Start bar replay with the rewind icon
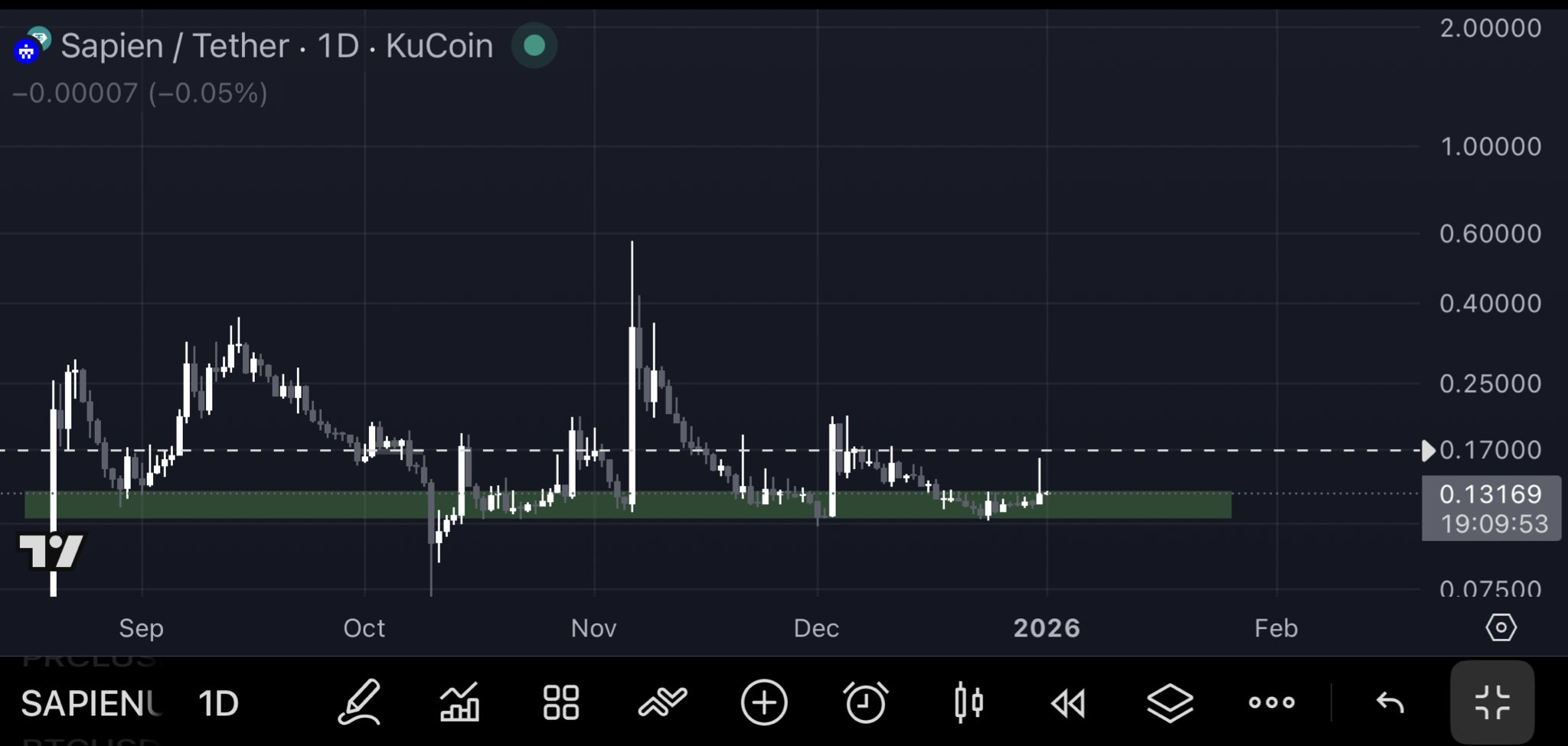This screenshot has height=746, width=1568. pos(1068,702)
